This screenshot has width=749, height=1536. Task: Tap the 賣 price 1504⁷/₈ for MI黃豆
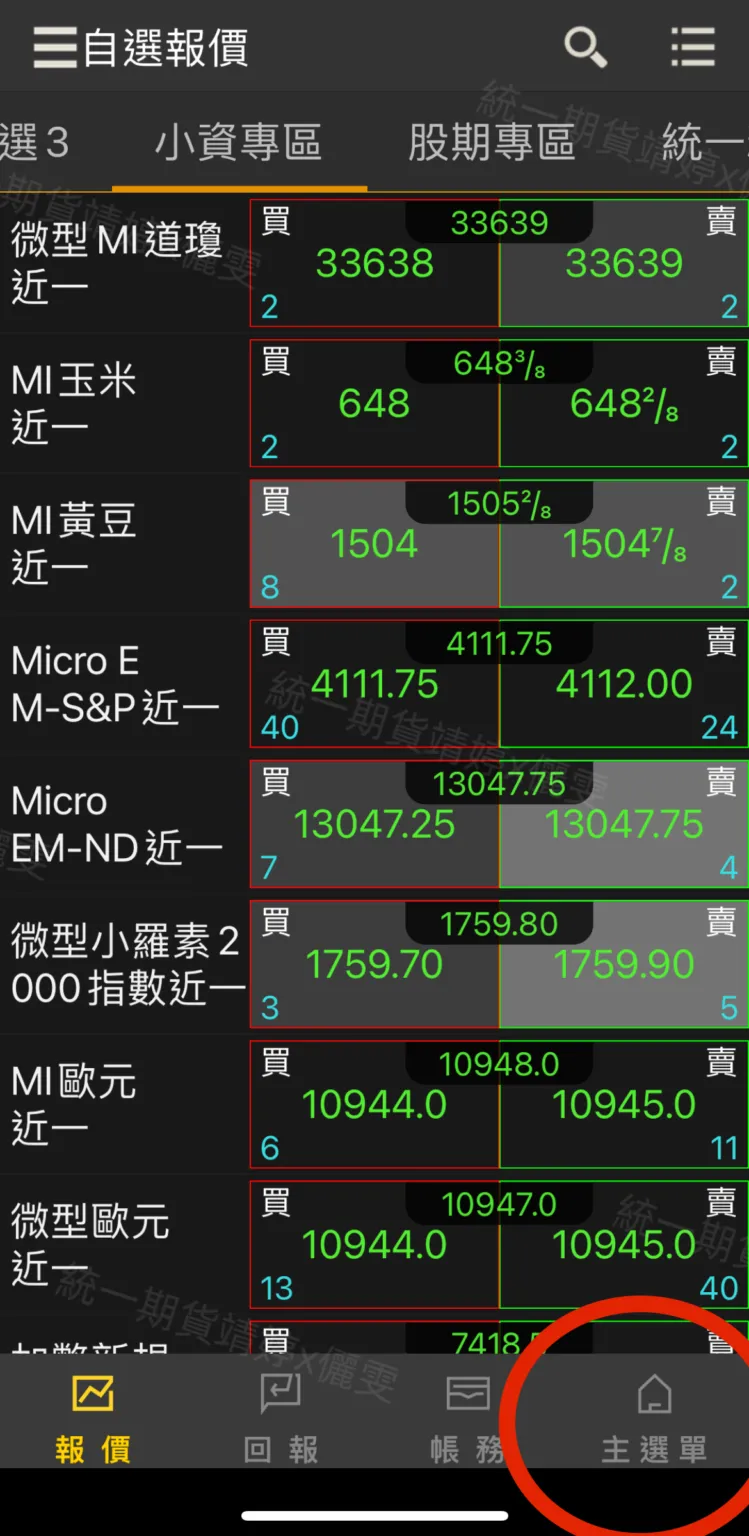(624, 544)
